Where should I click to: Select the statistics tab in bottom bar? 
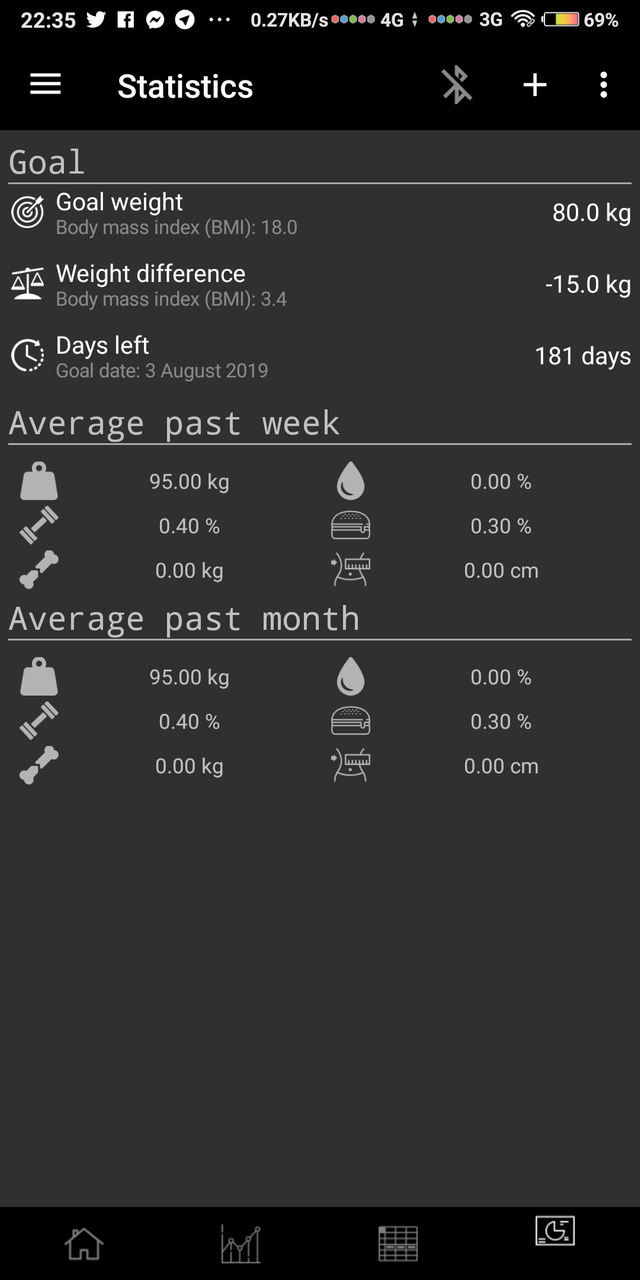[x=555, y=1231]
